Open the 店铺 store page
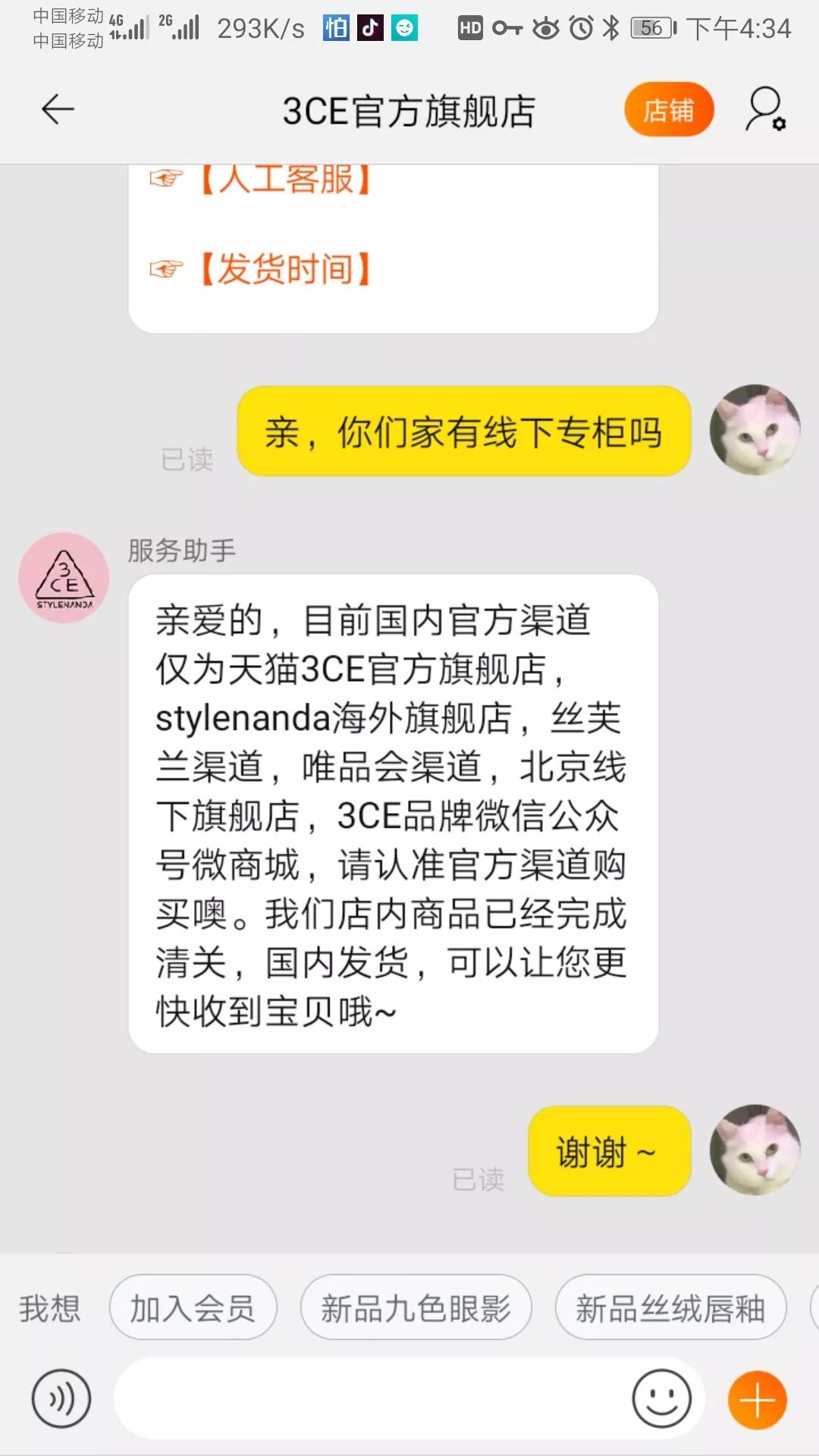This screenshot has height=1456, width=819. (669, 110)
